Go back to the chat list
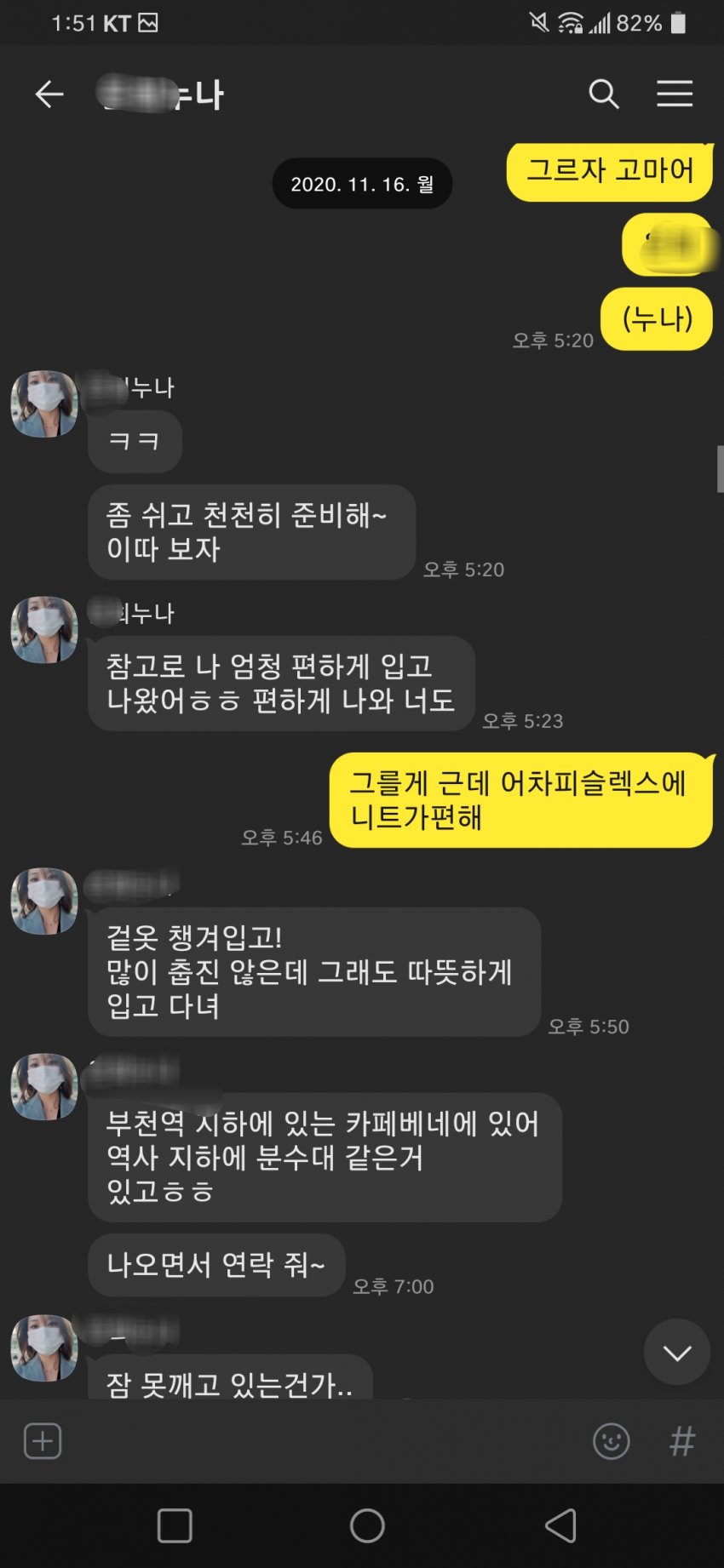This screenshot has height=1568, width=724. [49, 94]
